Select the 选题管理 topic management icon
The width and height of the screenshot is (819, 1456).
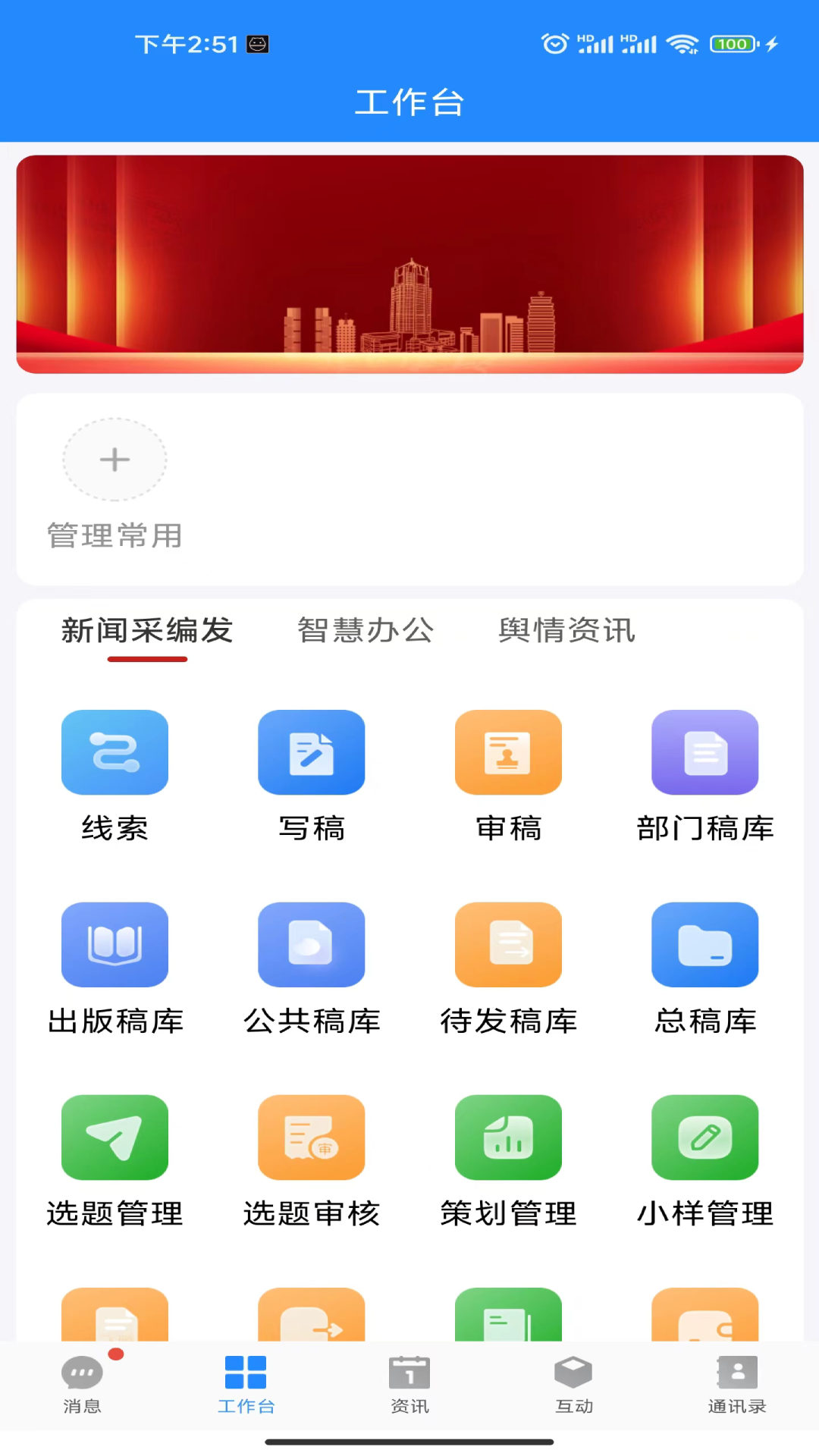tap(115, 1137)
